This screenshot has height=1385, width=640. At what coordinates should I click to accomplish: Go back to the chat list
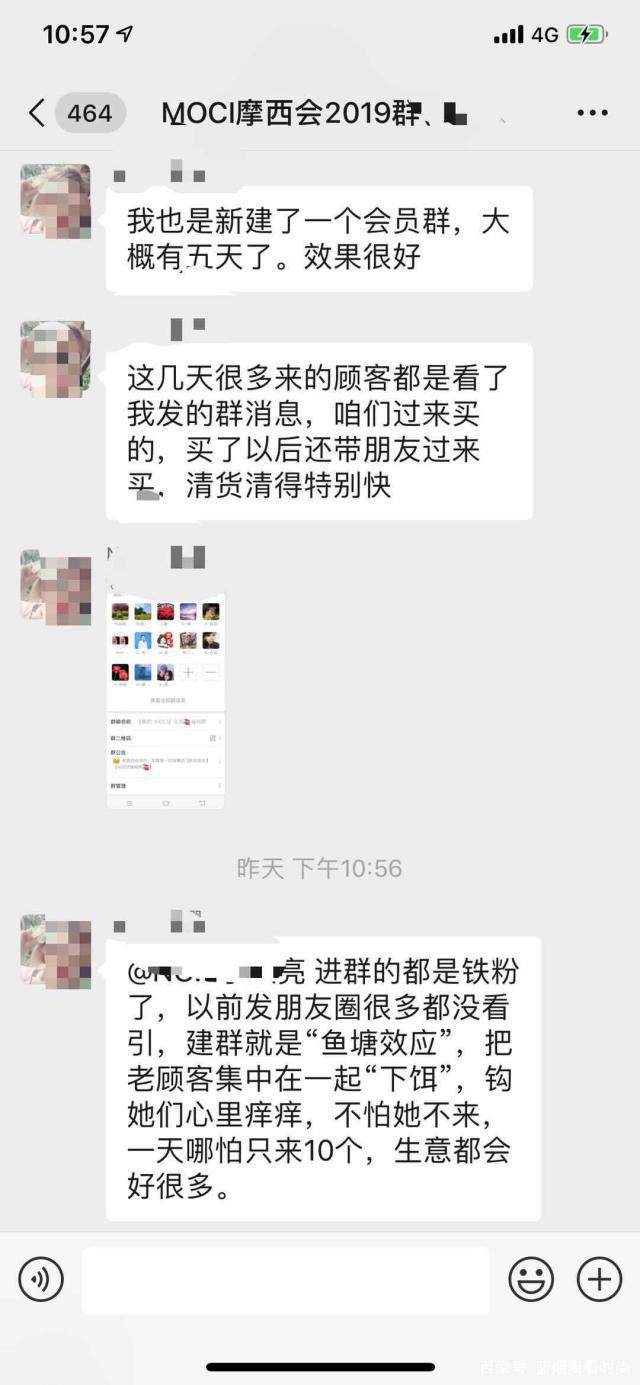[37, 113]
